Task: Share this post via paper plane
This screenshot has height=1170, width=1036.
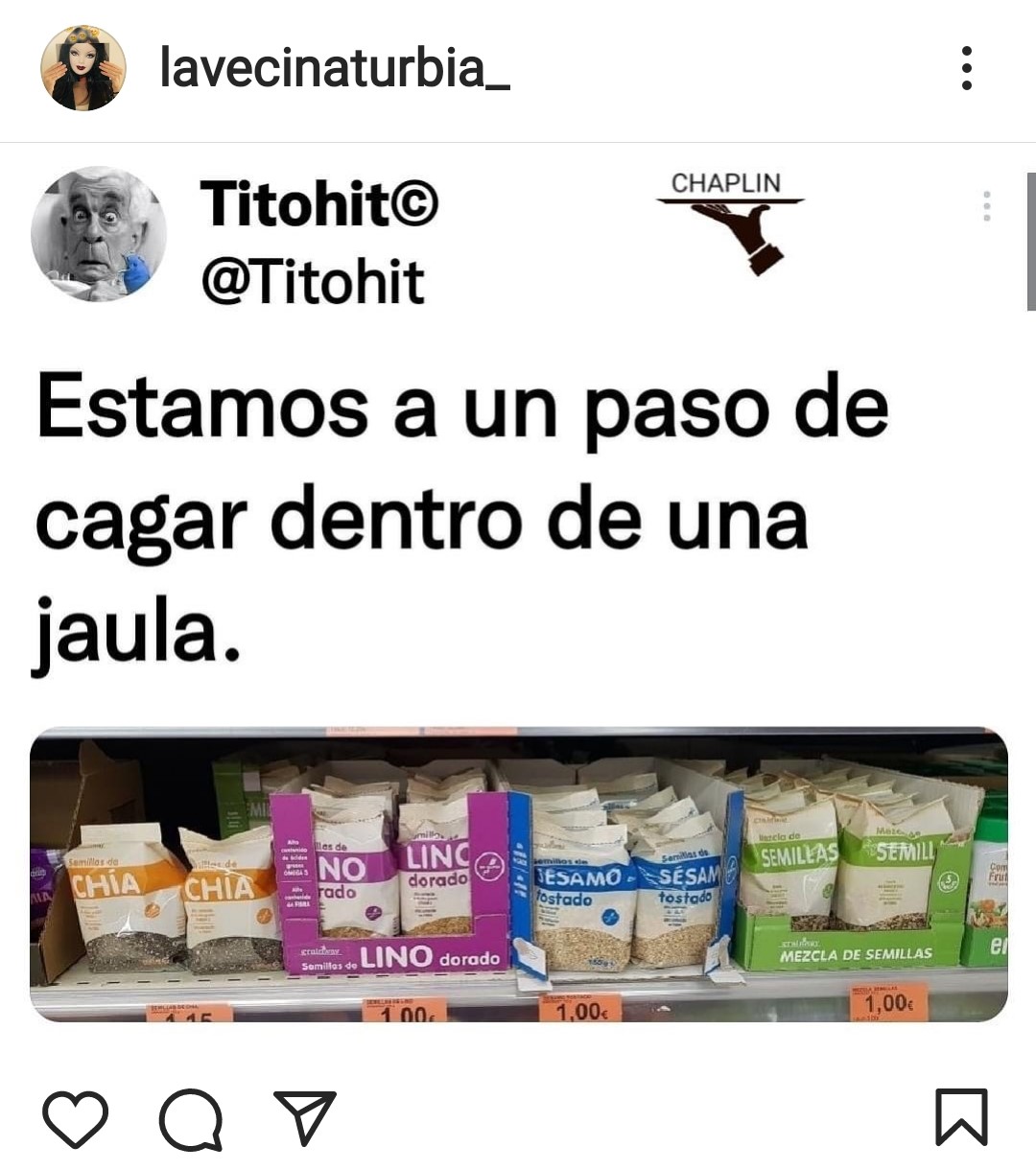Action: coord(305,1118)
